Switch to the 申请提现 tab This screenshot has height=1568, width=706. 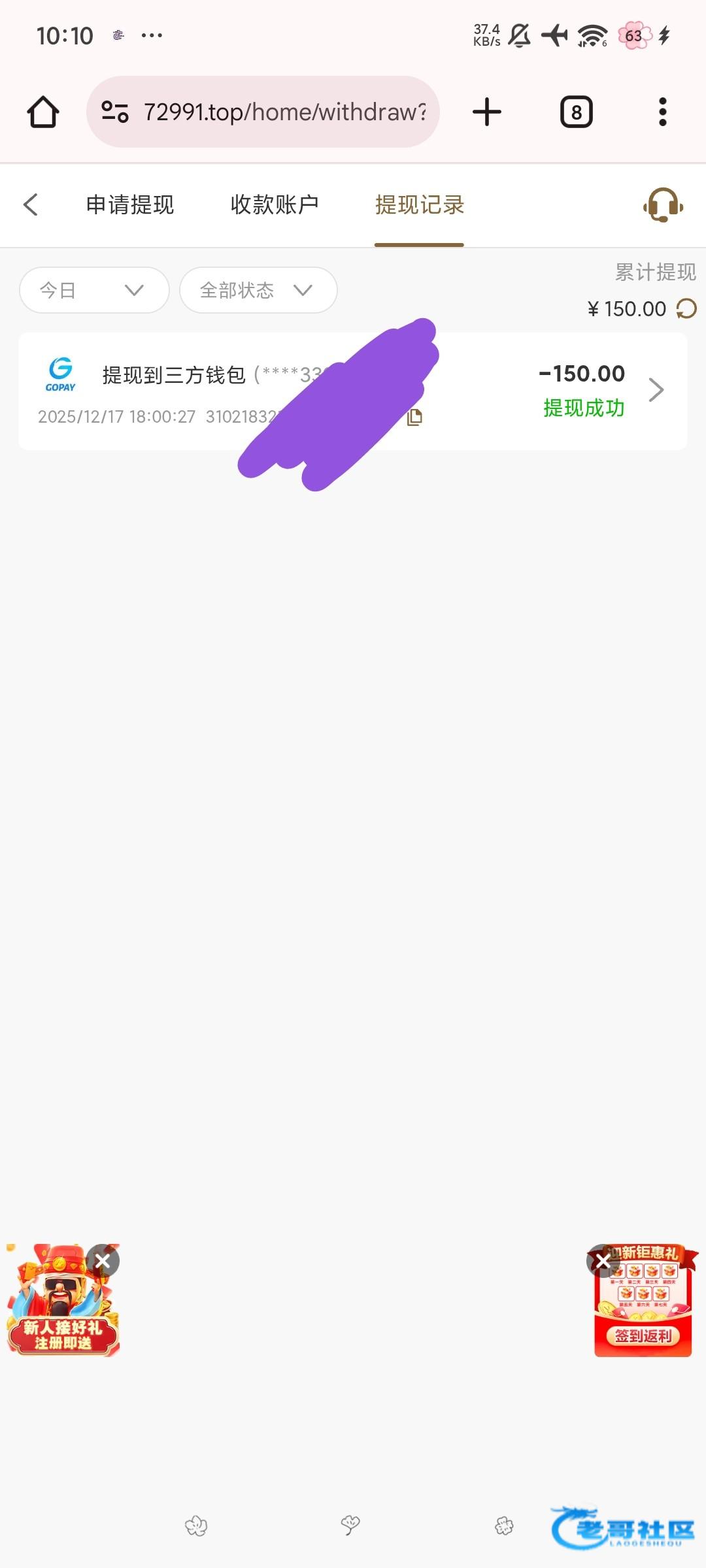click(130, 204)
